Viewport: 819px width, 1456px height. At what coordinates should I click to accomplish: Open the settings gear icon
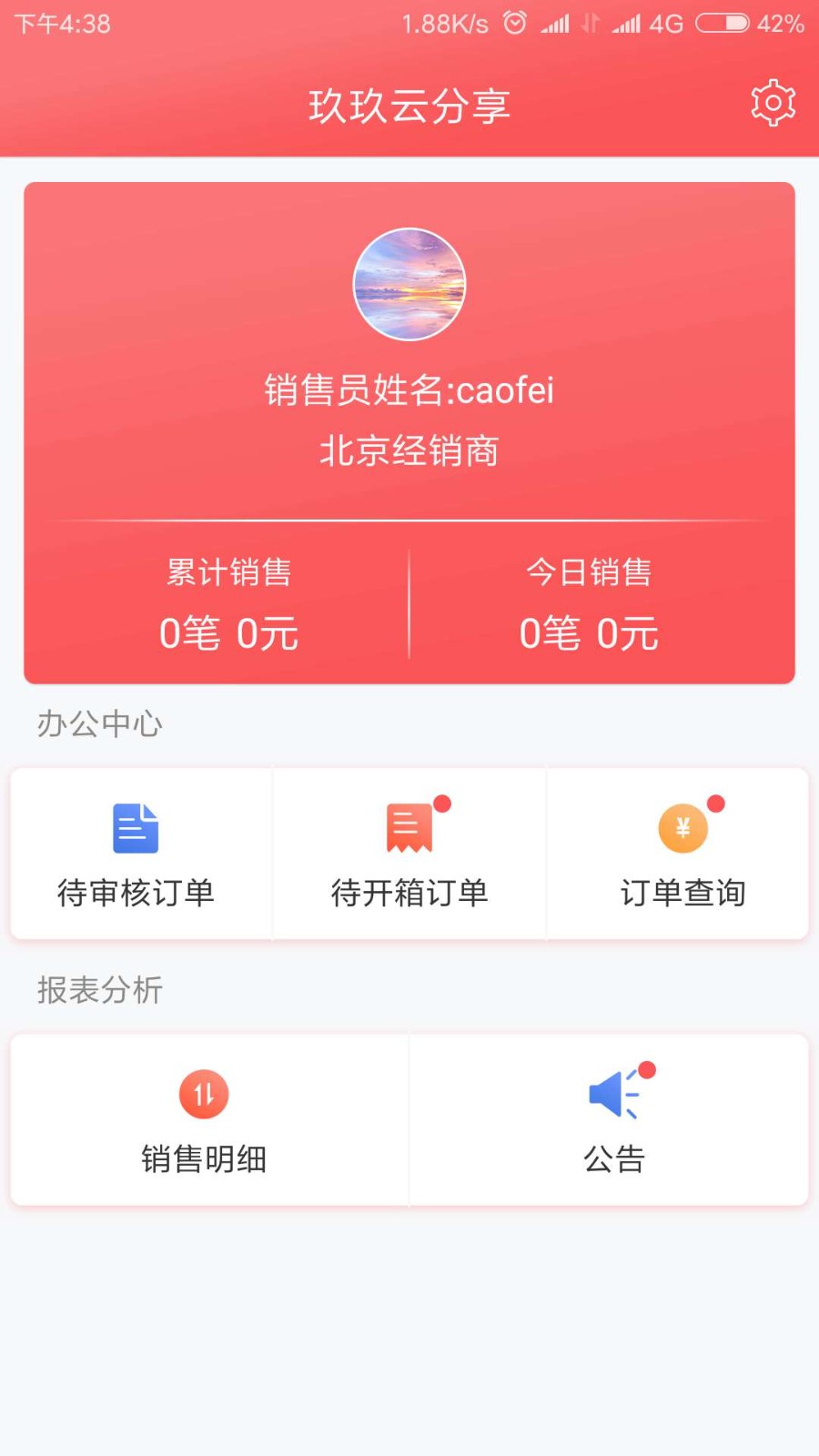click(x=773, y=103)
